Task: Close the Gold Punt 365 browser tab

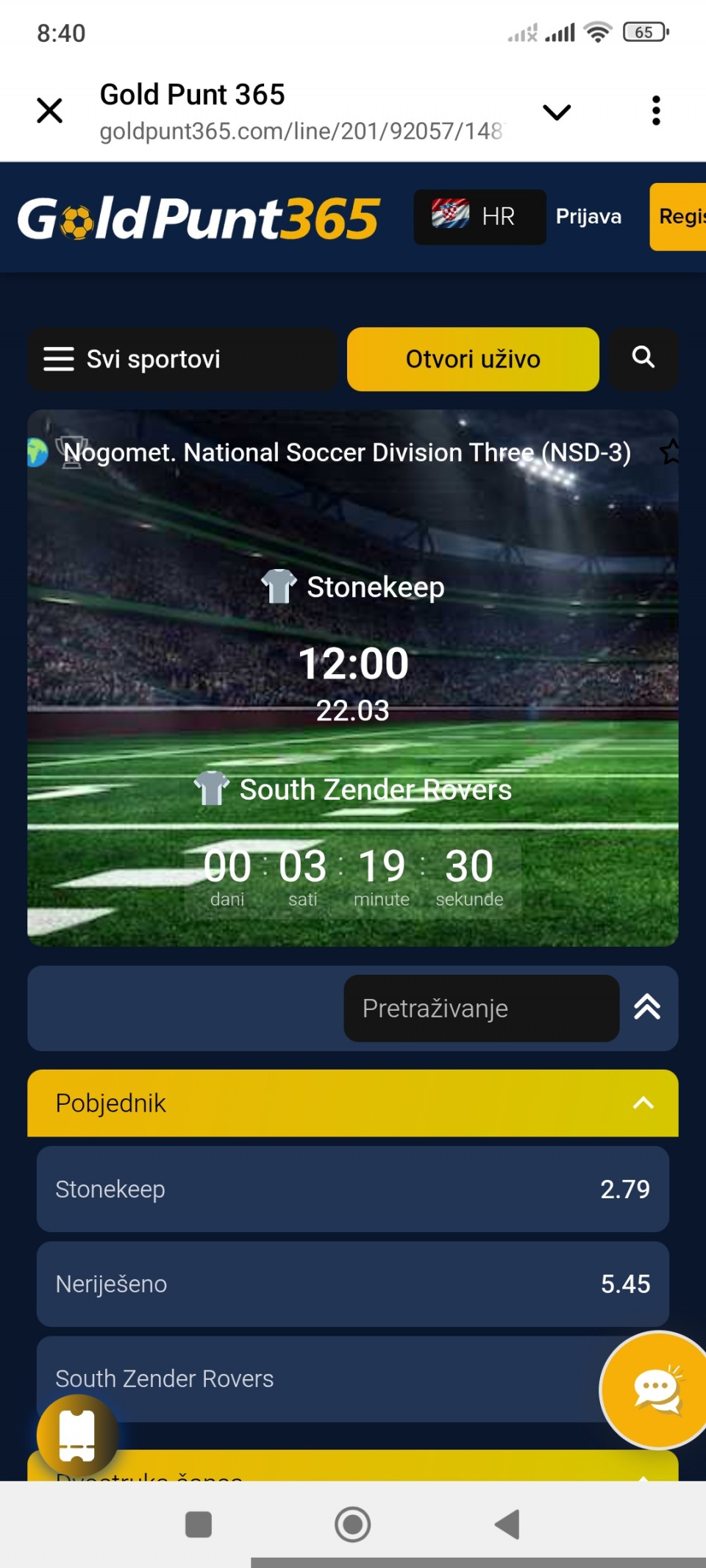Action: [x=49, y=111]
